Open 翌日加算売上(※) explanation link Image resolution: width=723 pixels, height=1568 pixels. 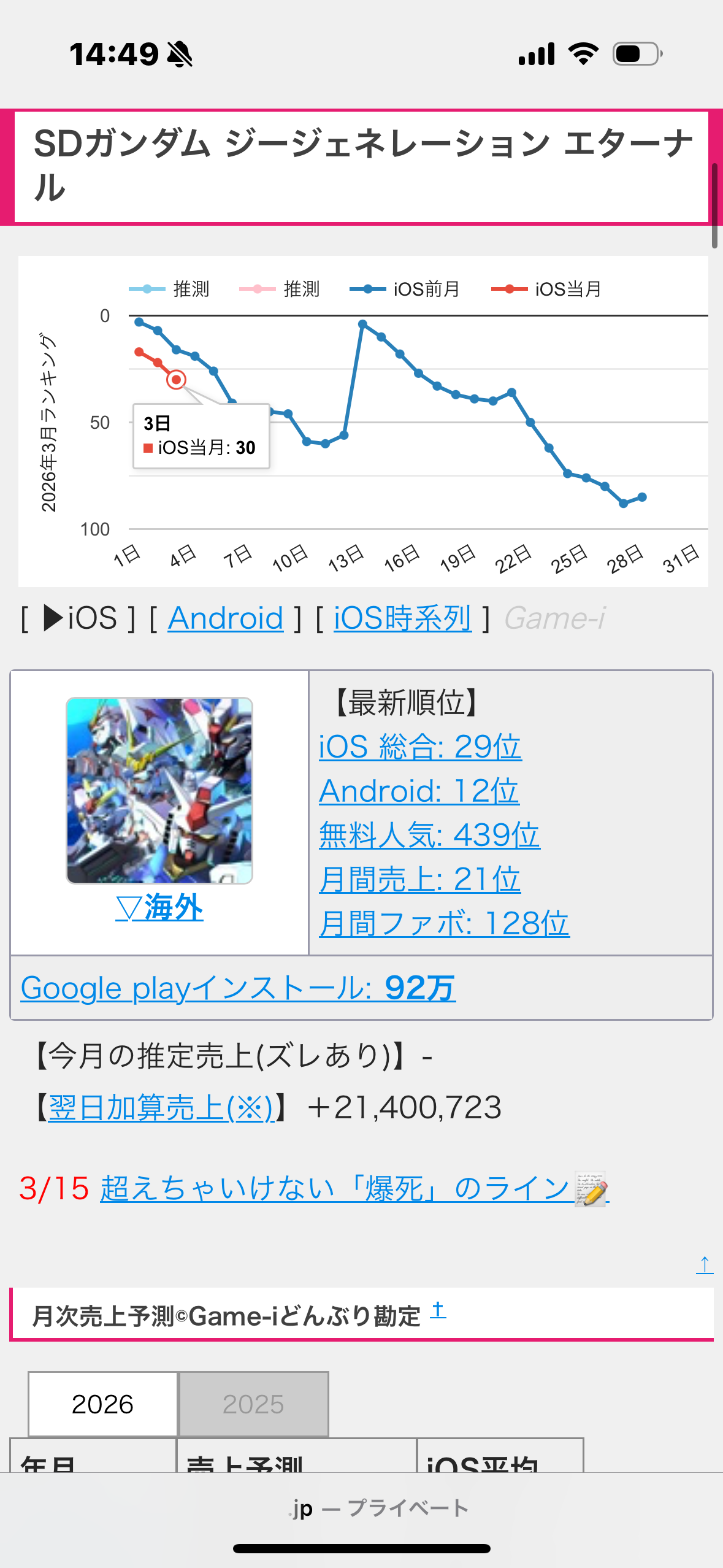click(161, 1107)
